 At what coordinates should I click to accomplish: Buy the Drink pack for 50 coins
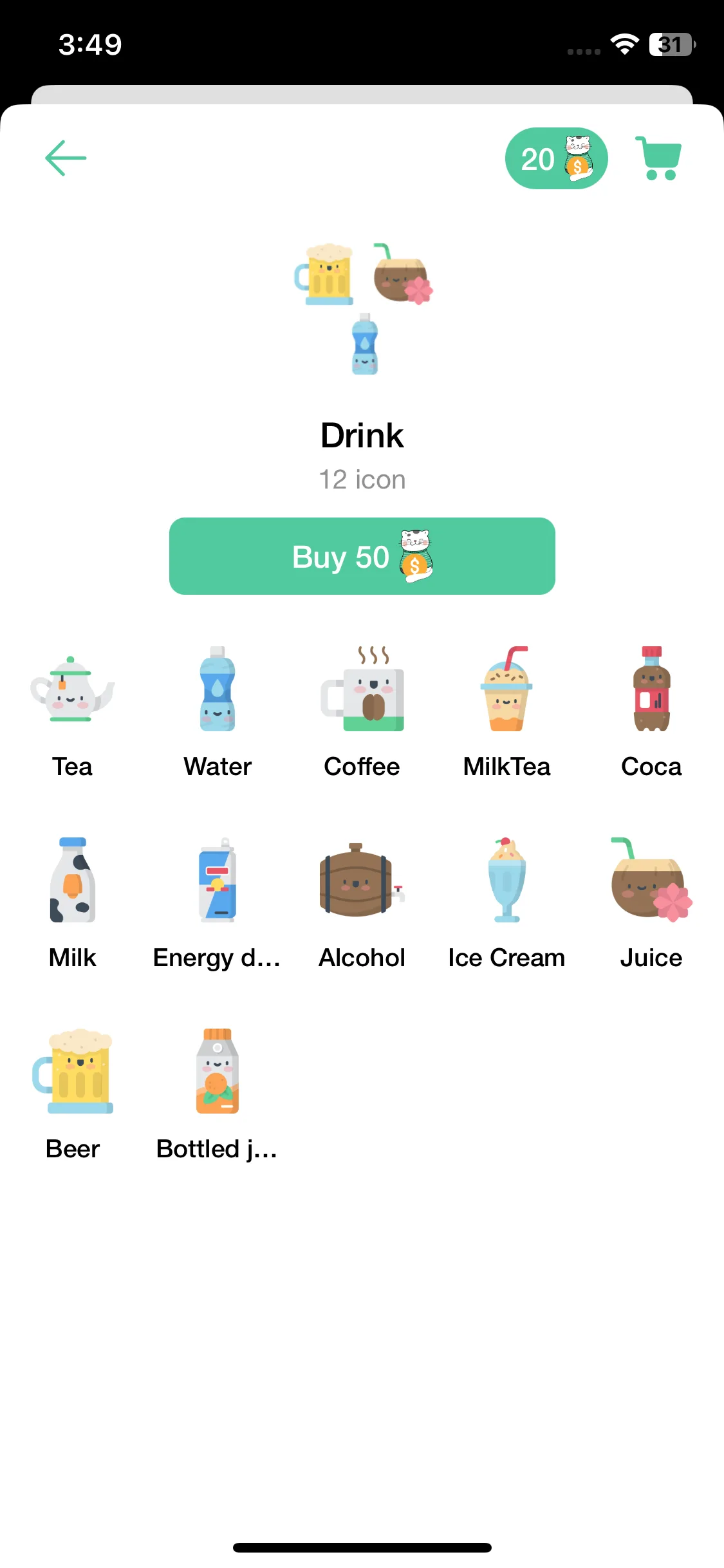pyautogui.click(x=362, y=556)
